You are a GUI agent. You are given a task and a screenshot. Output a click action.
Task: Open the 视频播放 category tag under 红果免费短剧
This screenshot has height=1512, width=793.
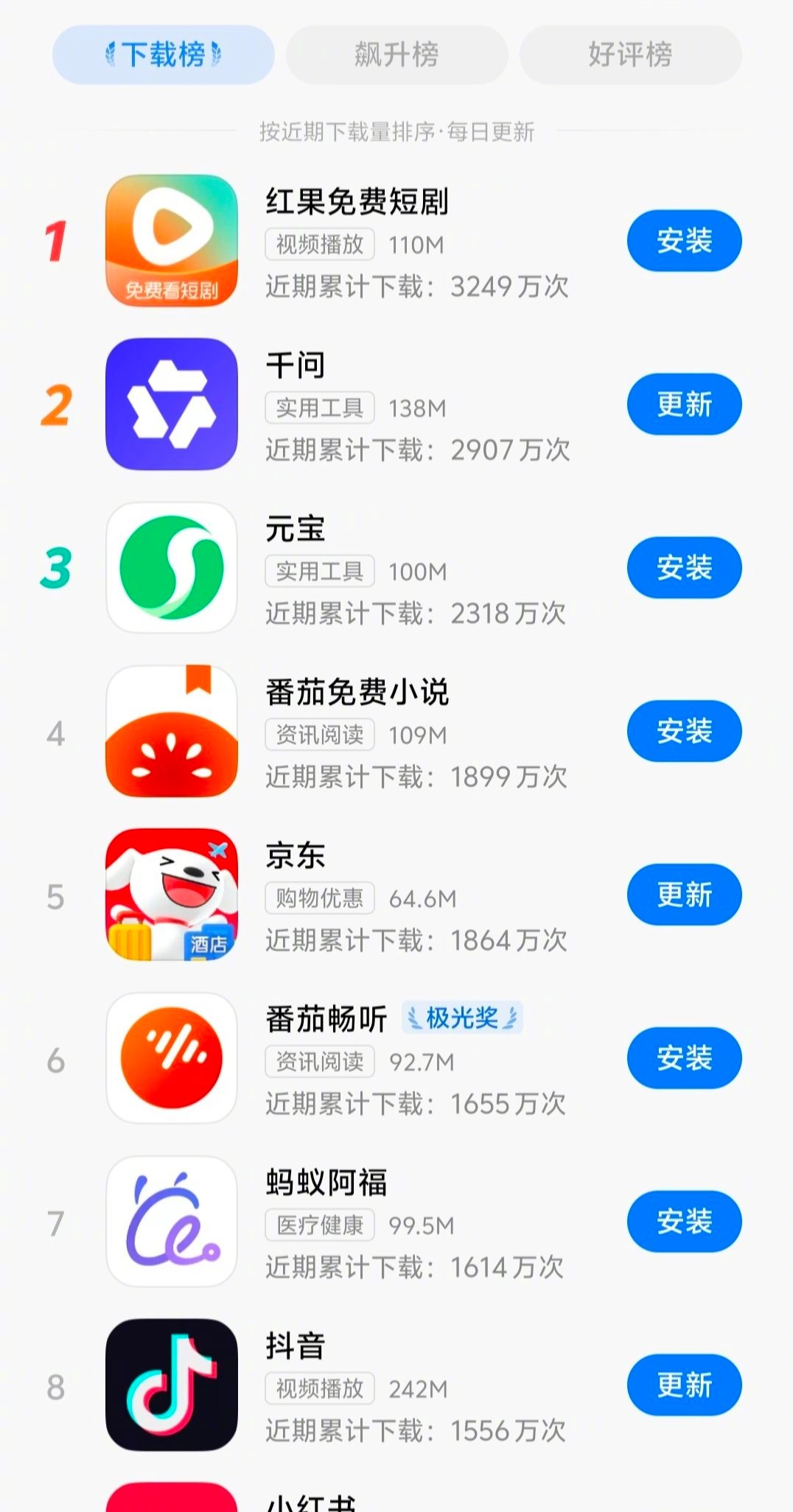pyautogui.click(x=318, y=245)
